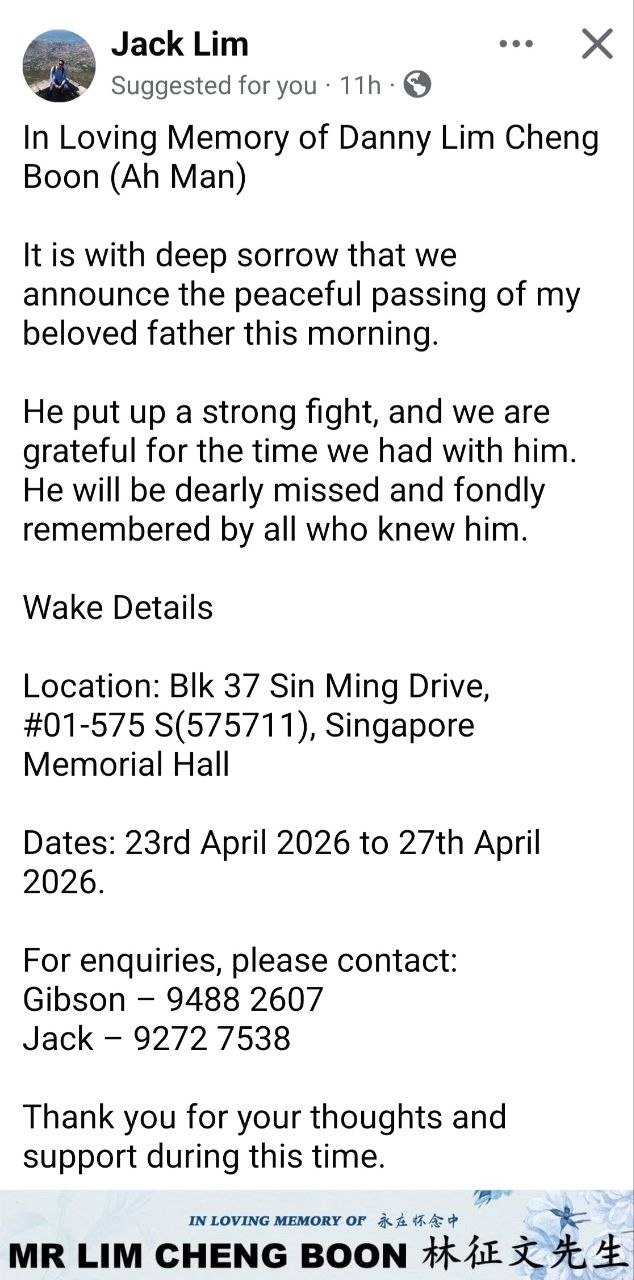Open Jack Lim's profile name link
Image resolution: width=634 pixels, height=1280 pixels.
180,44
